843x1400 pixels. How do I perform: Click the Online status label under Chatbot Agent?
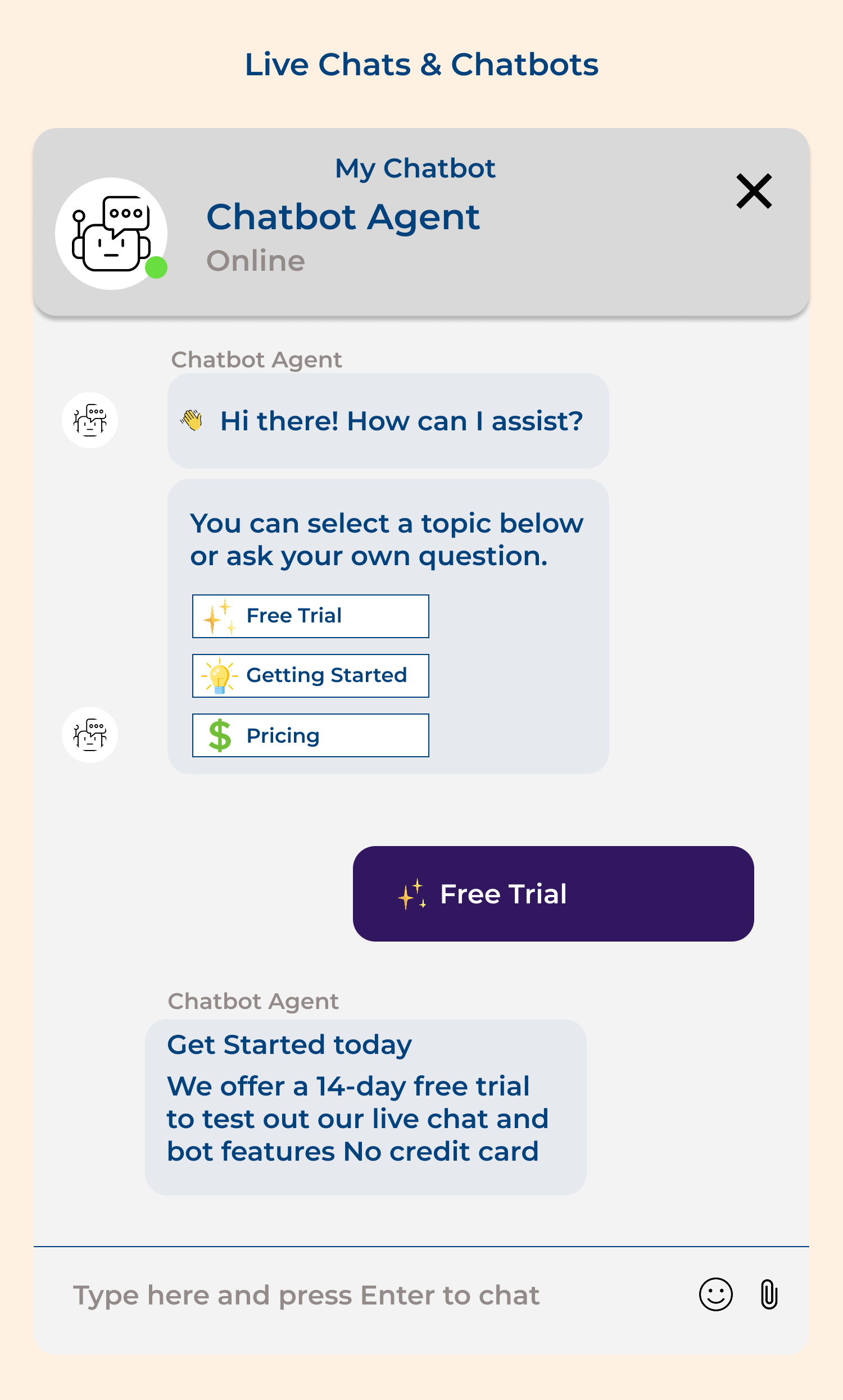pyautogui.click(x=256, y=261)
